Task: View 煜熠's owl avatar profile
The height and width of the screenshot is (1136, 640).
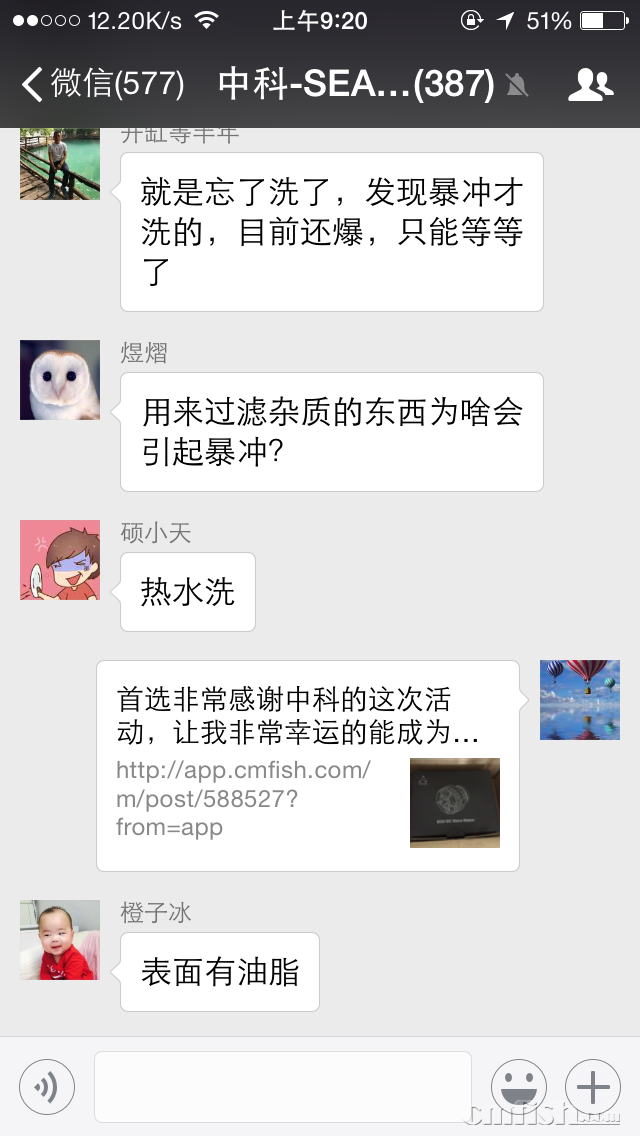Action: tap(60, 380)
